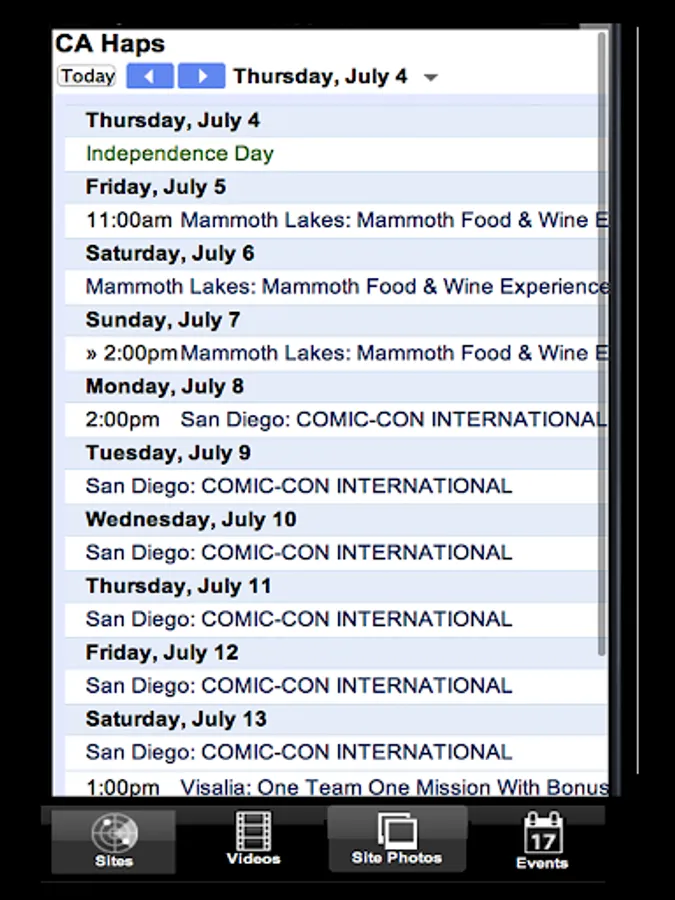This screenshot has height=900, width=675.
Task: Switch to the Sites tab
Action: pyautogui.click(x=114, y=840)
